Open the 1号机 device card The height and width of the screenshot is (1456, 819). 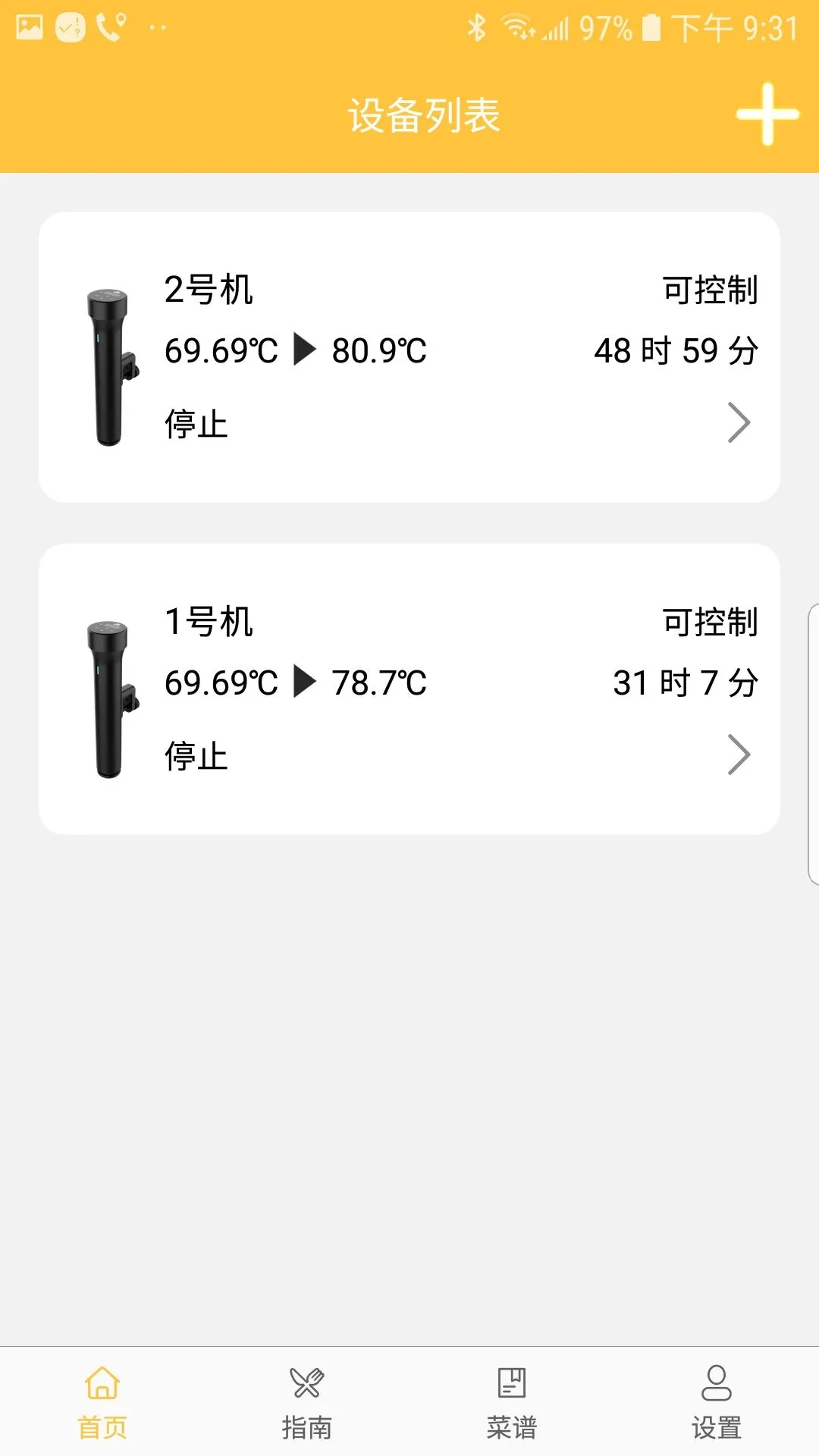tap(409, 689)
